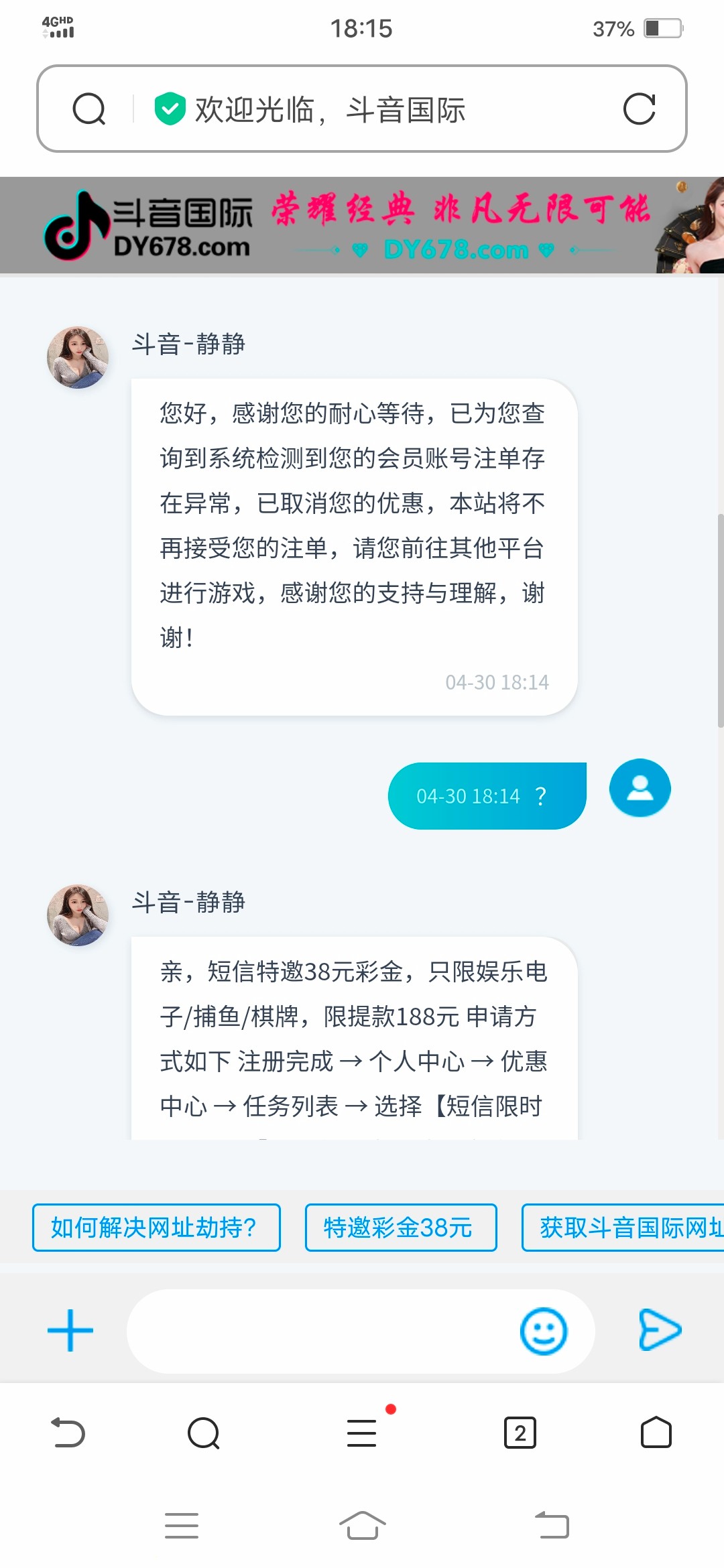This screenshot has height=1568, width=724.
Task: View the 2 open browser tabs
Action: [520, 1433]
